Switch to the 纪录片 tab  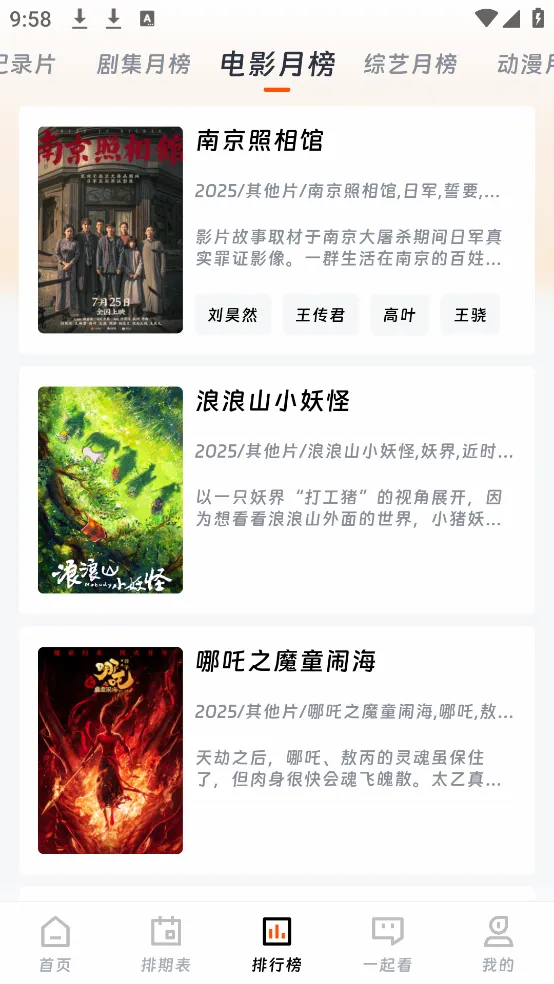[28, 64]
